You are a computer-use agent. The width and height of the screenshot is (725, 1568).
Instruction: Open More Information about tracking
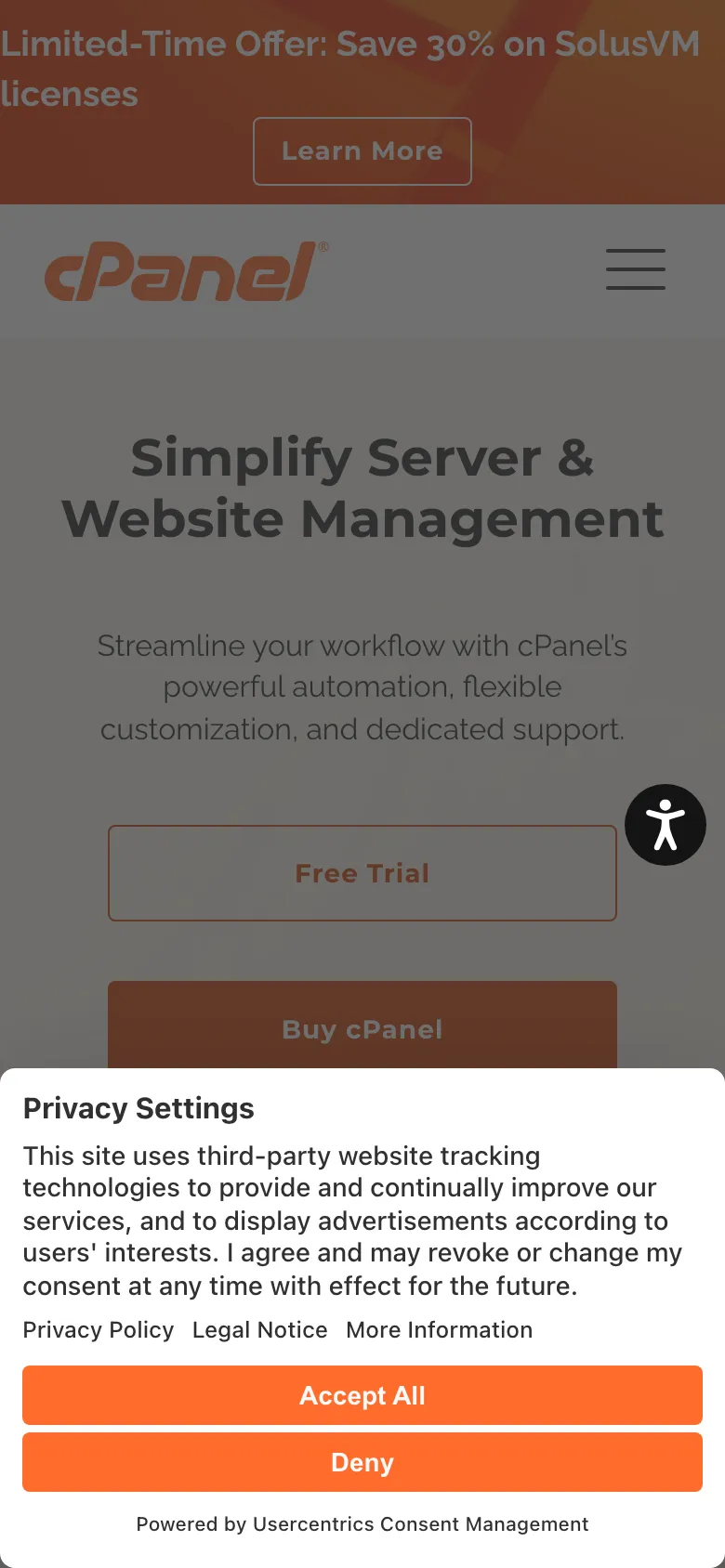coord(439,1330)
